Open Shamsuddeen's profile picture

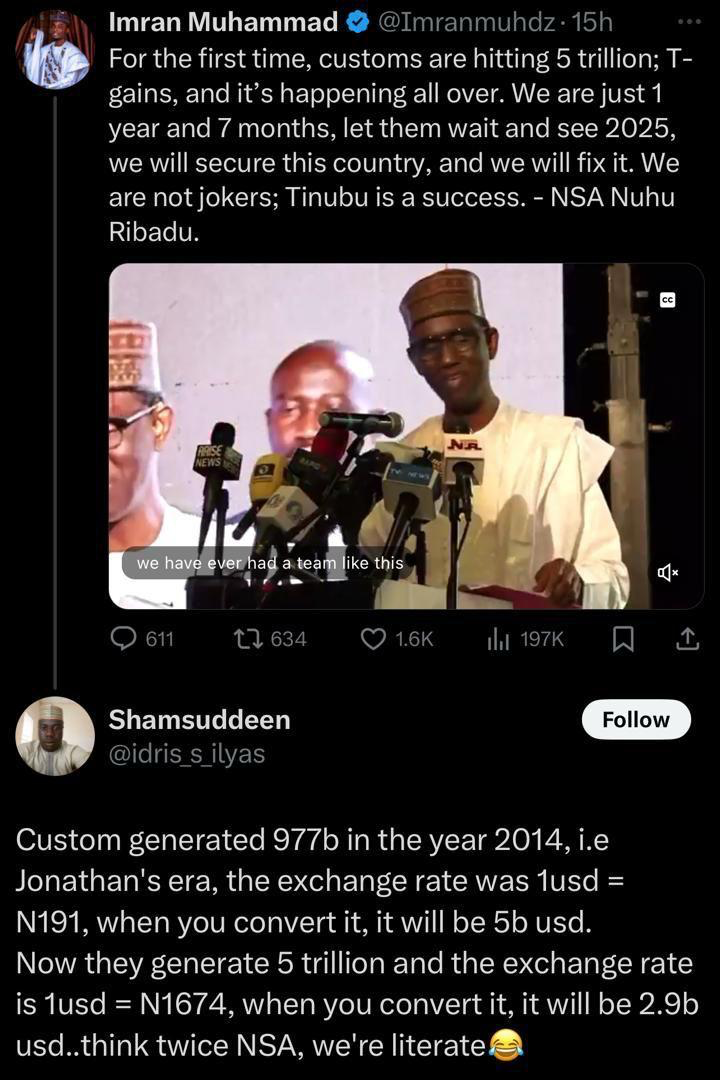pos(55,736)
